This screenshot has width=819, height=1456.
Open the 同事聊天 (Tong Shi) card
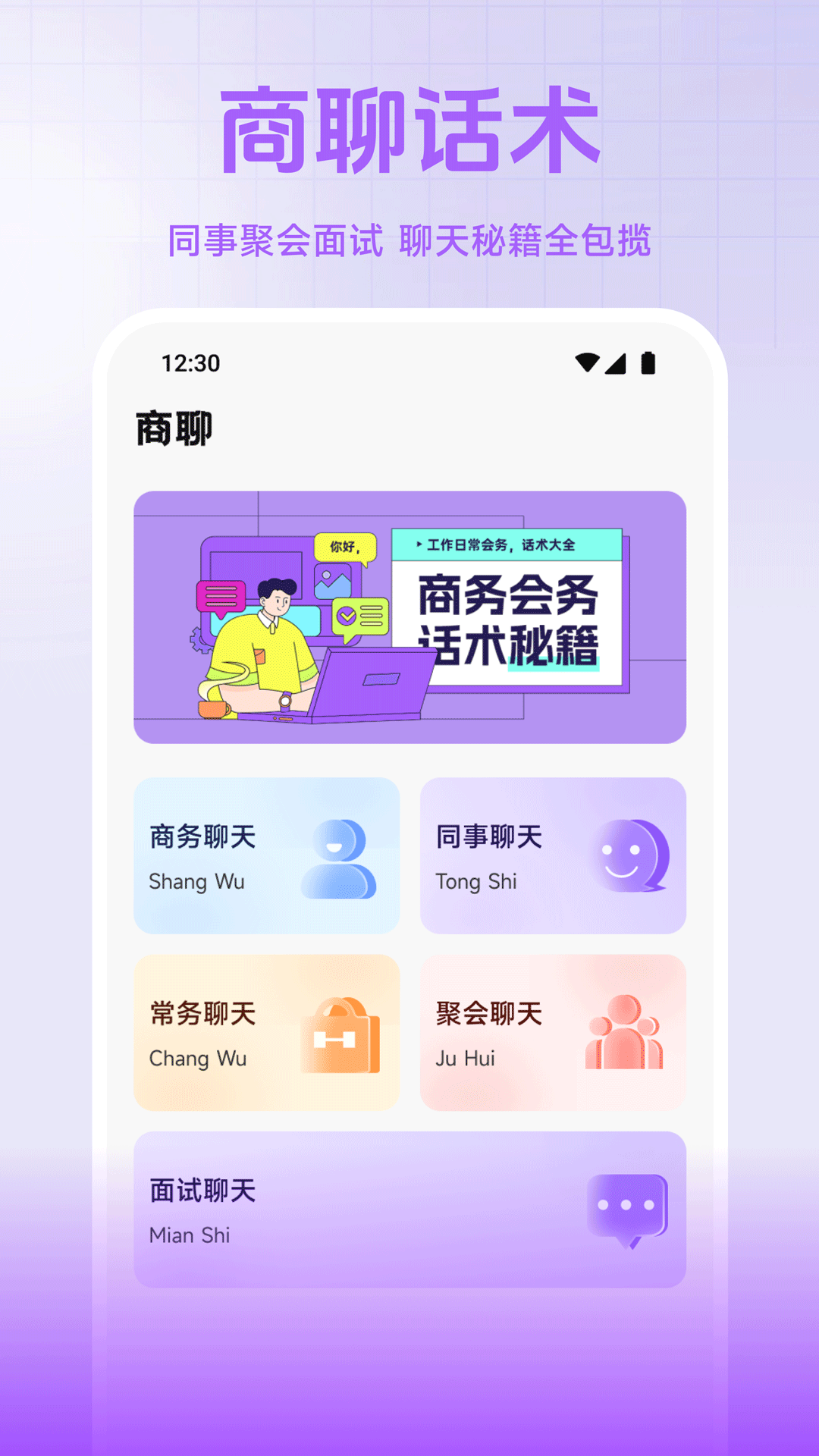[551, 855]
